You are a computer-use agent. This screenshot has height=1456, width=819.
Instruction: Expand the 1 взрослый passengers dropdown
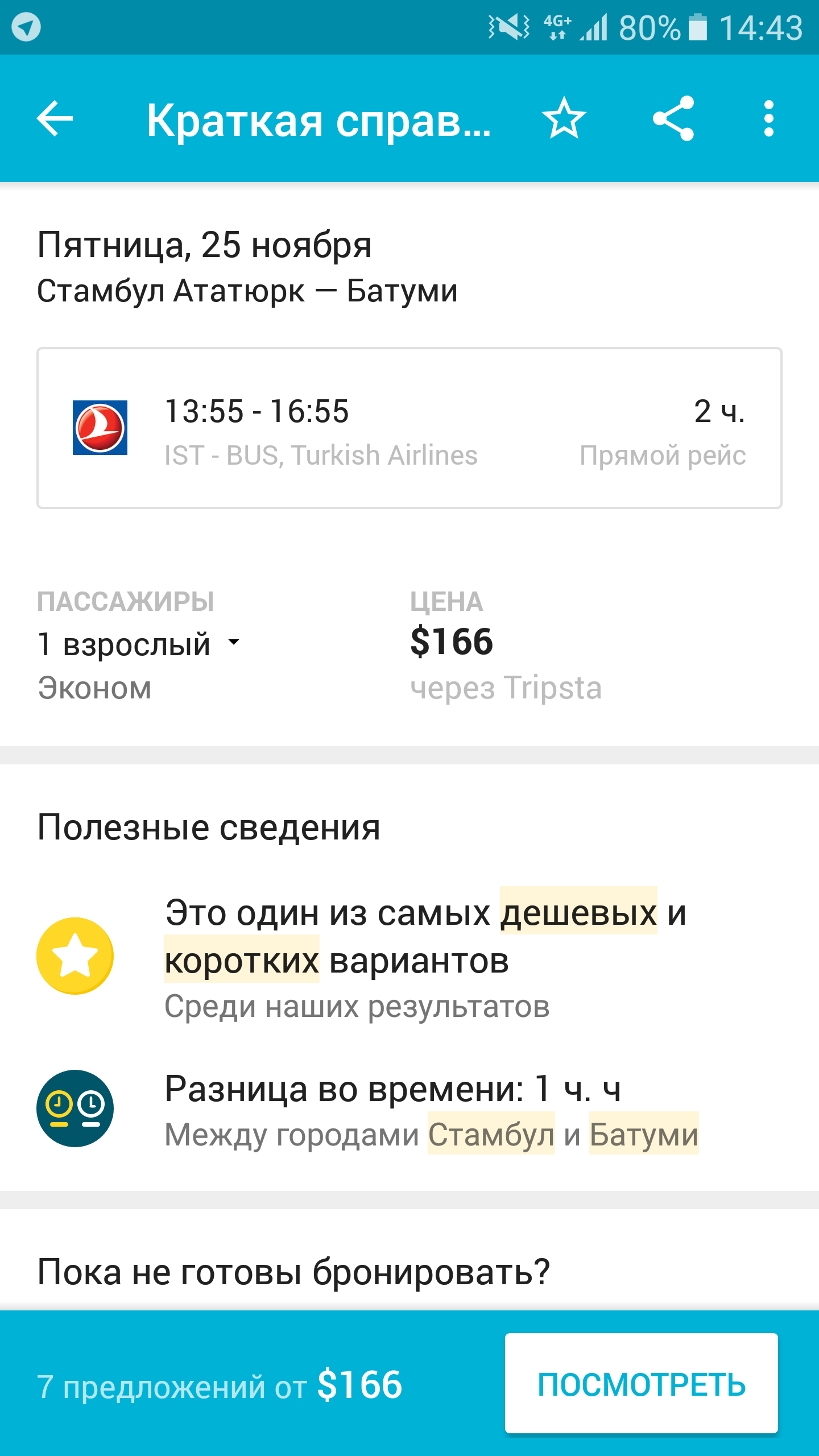coord(139,644)
